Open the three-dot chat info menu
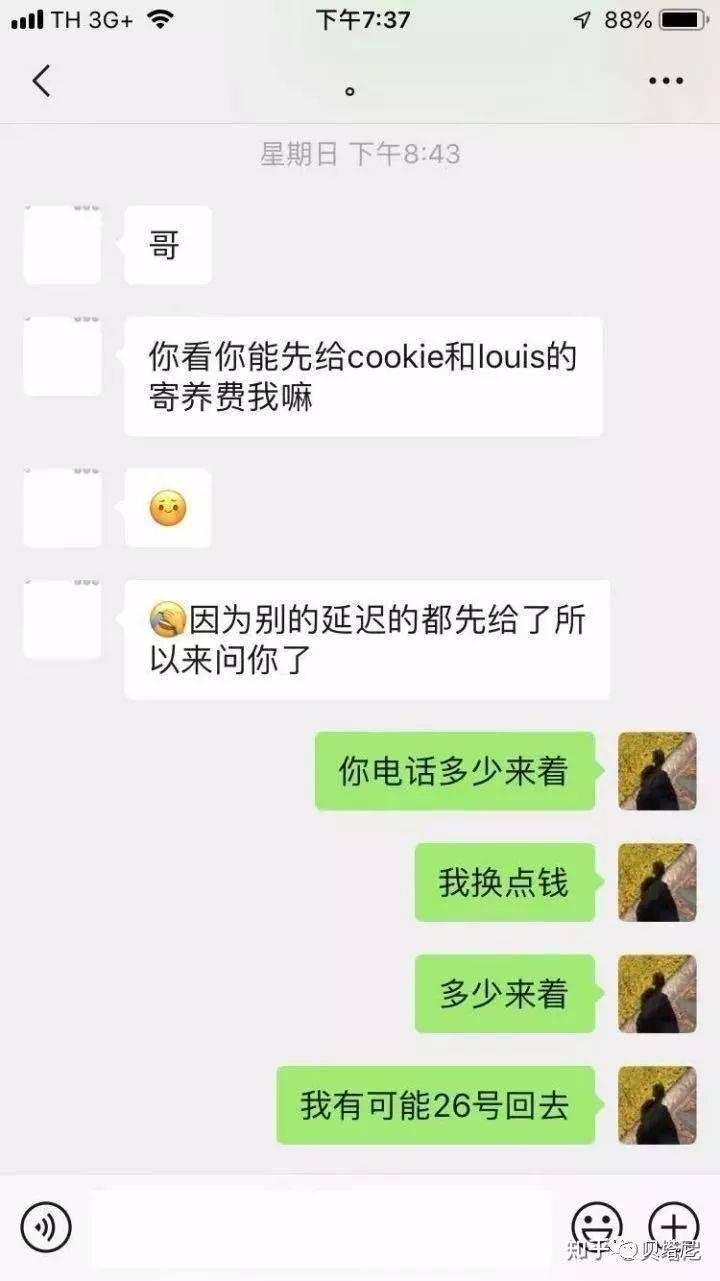The image size is (720, 1281). 665,82
